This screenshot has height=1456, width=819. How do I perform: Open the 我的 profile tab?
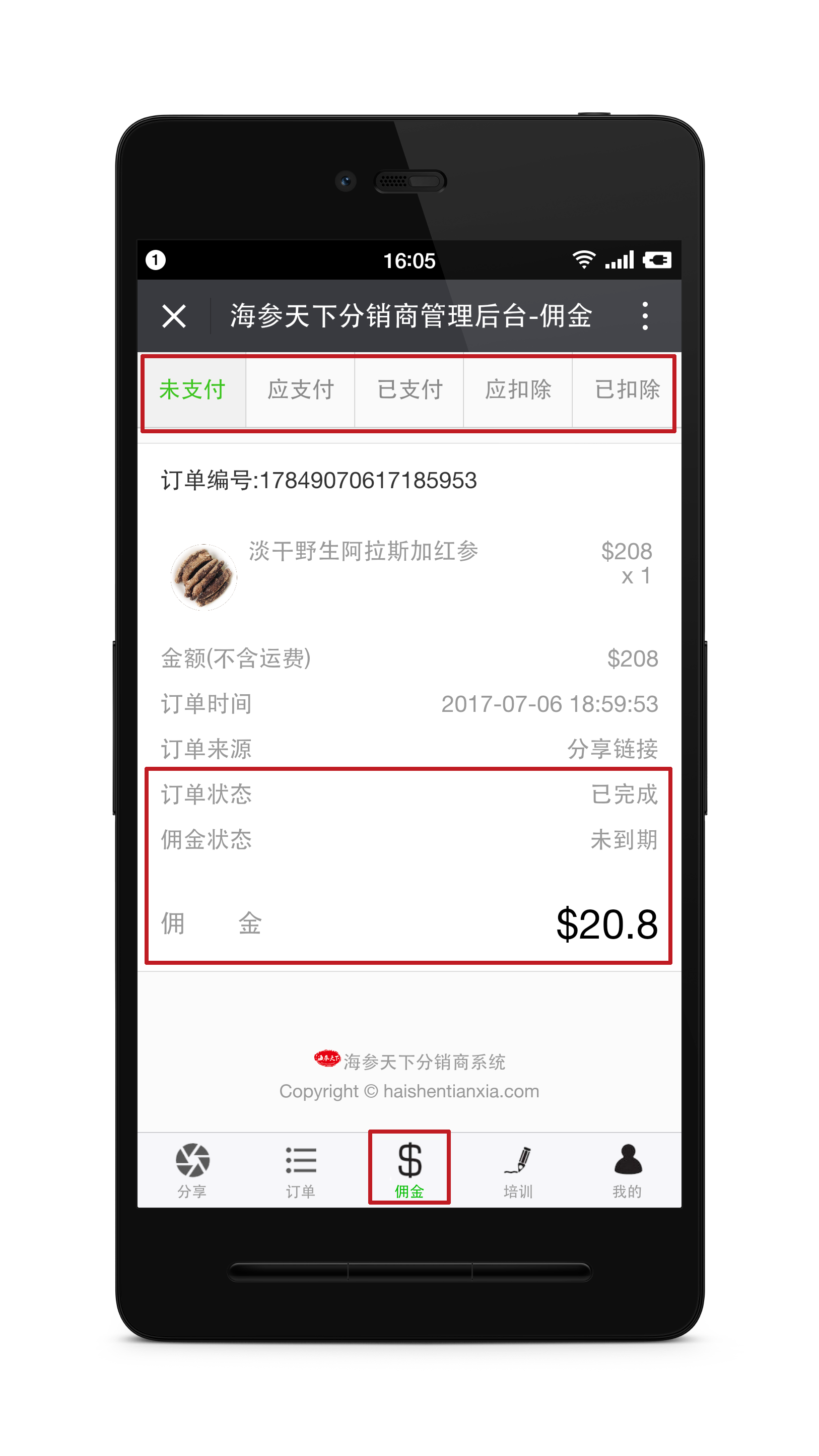coord(627,1170)
